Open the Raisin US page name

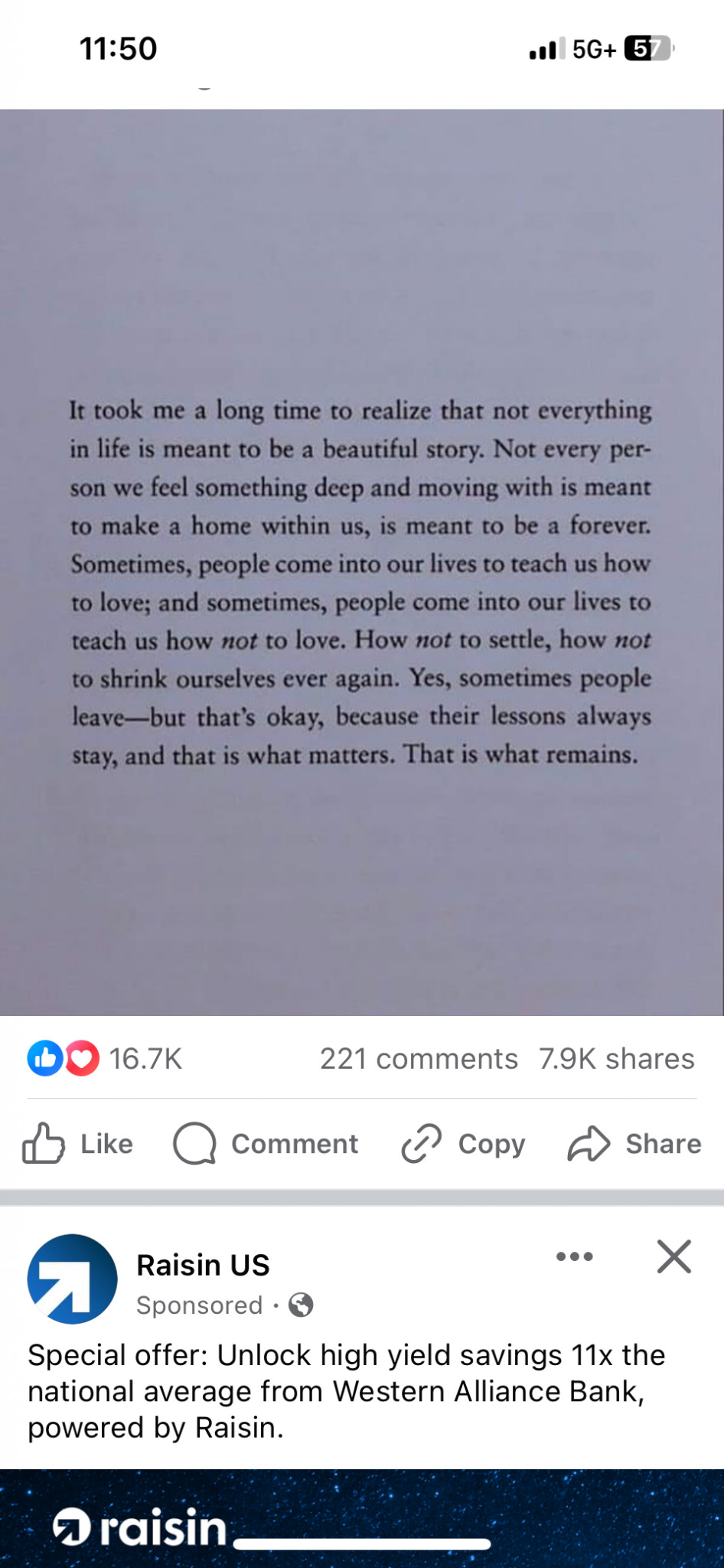coord(203,1266)
